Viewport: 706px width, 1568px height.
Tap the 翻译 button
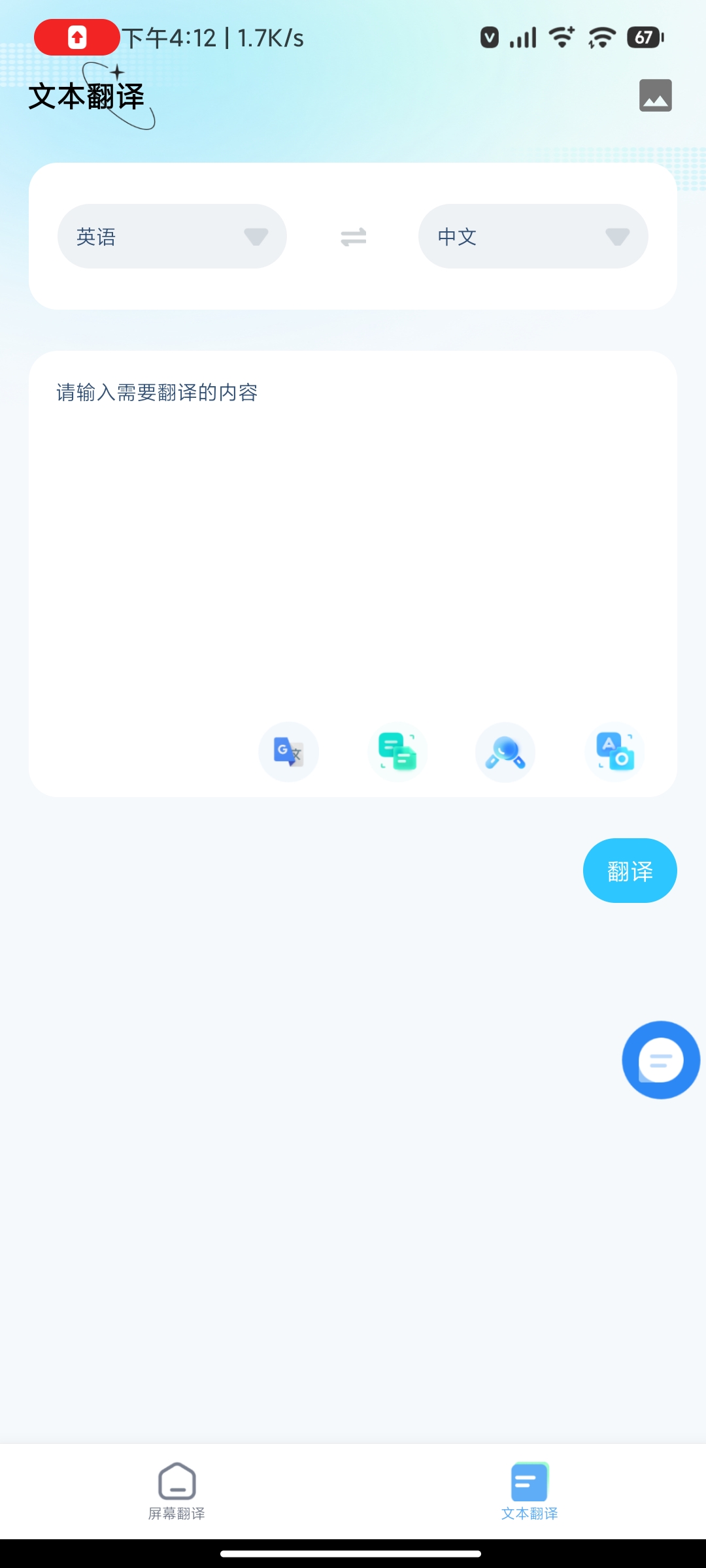pyautogui.click(x=630, y=871)
